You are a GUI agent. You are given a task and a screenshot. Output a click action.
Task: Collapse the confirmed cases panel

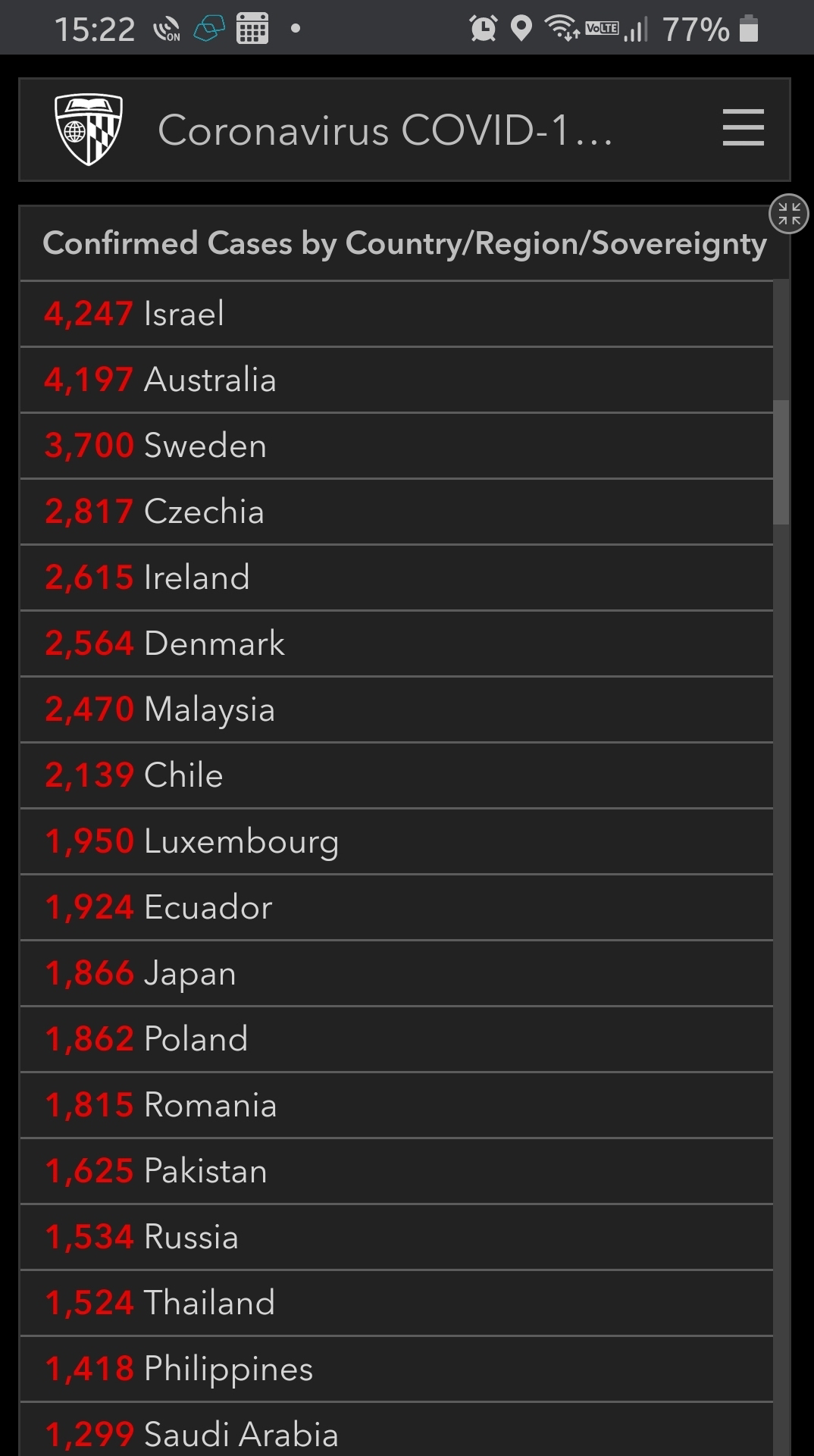(789, 214)
